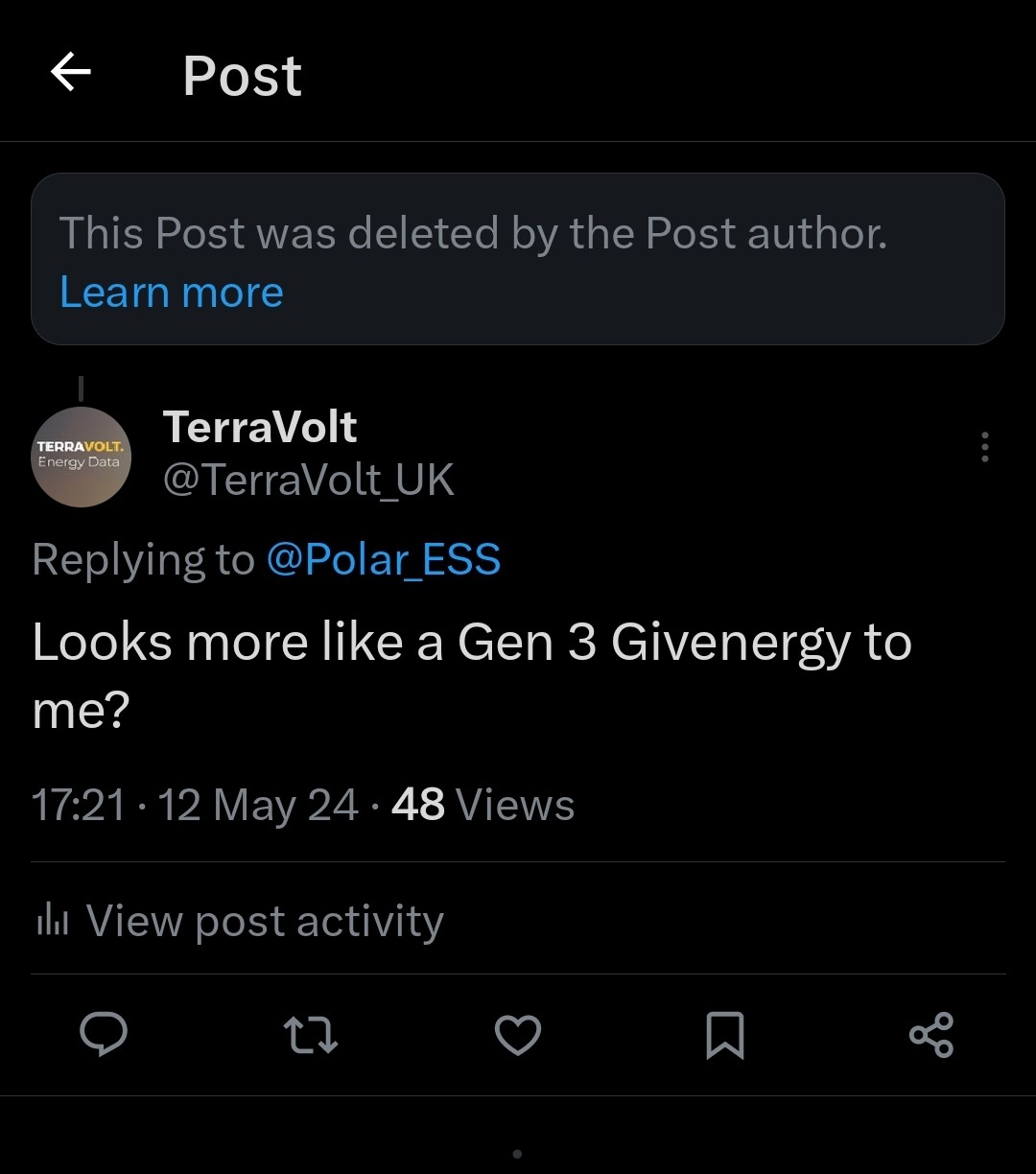Open the @Polar_ESS mention link

tap(384, 560)
